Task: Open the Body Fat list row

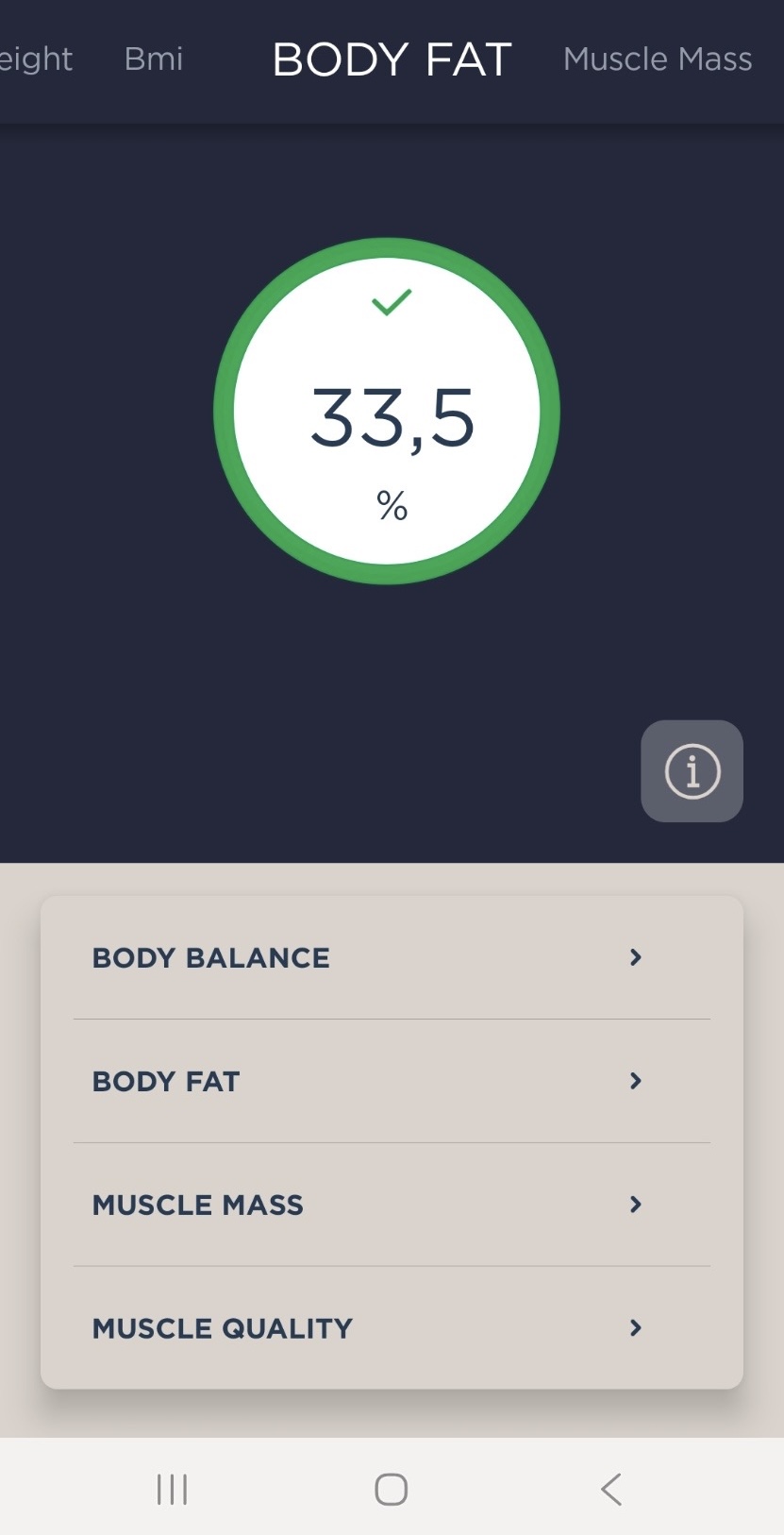Action: coord(392,1081)
